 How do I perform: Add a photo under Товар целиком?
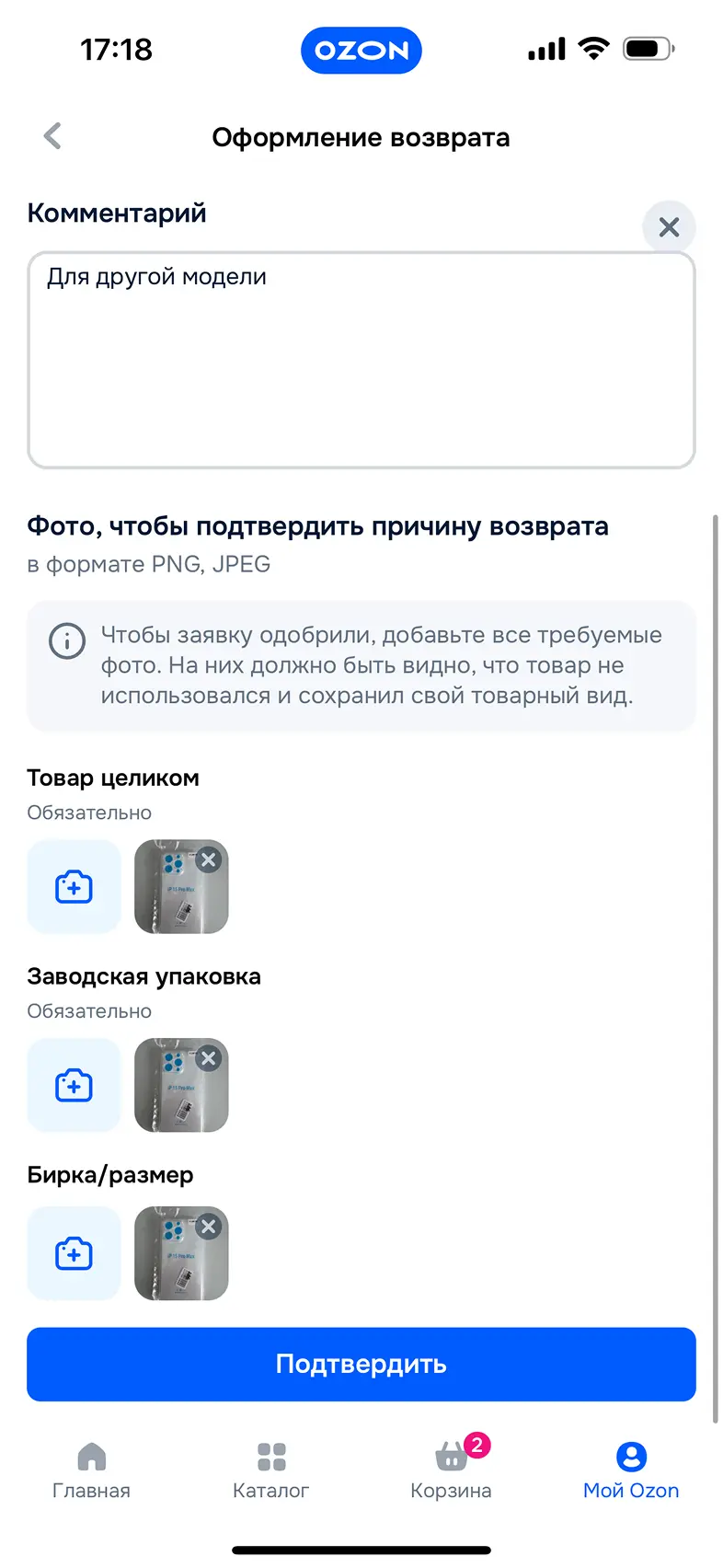[x=74, y=887]
